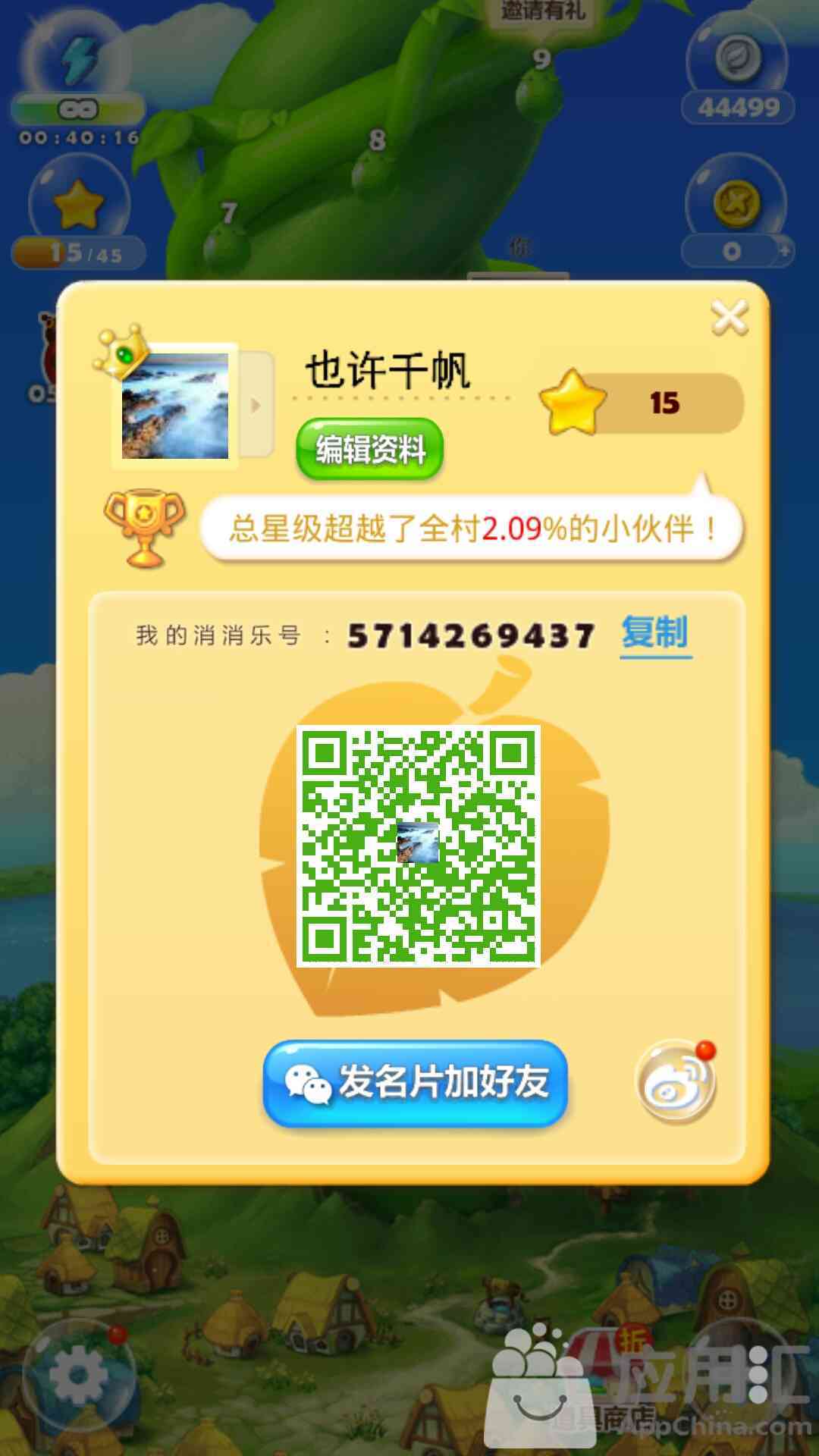Screen dimensions: 819x1456
Task: Expand the arrow beside the avatar
Action: 257,405
